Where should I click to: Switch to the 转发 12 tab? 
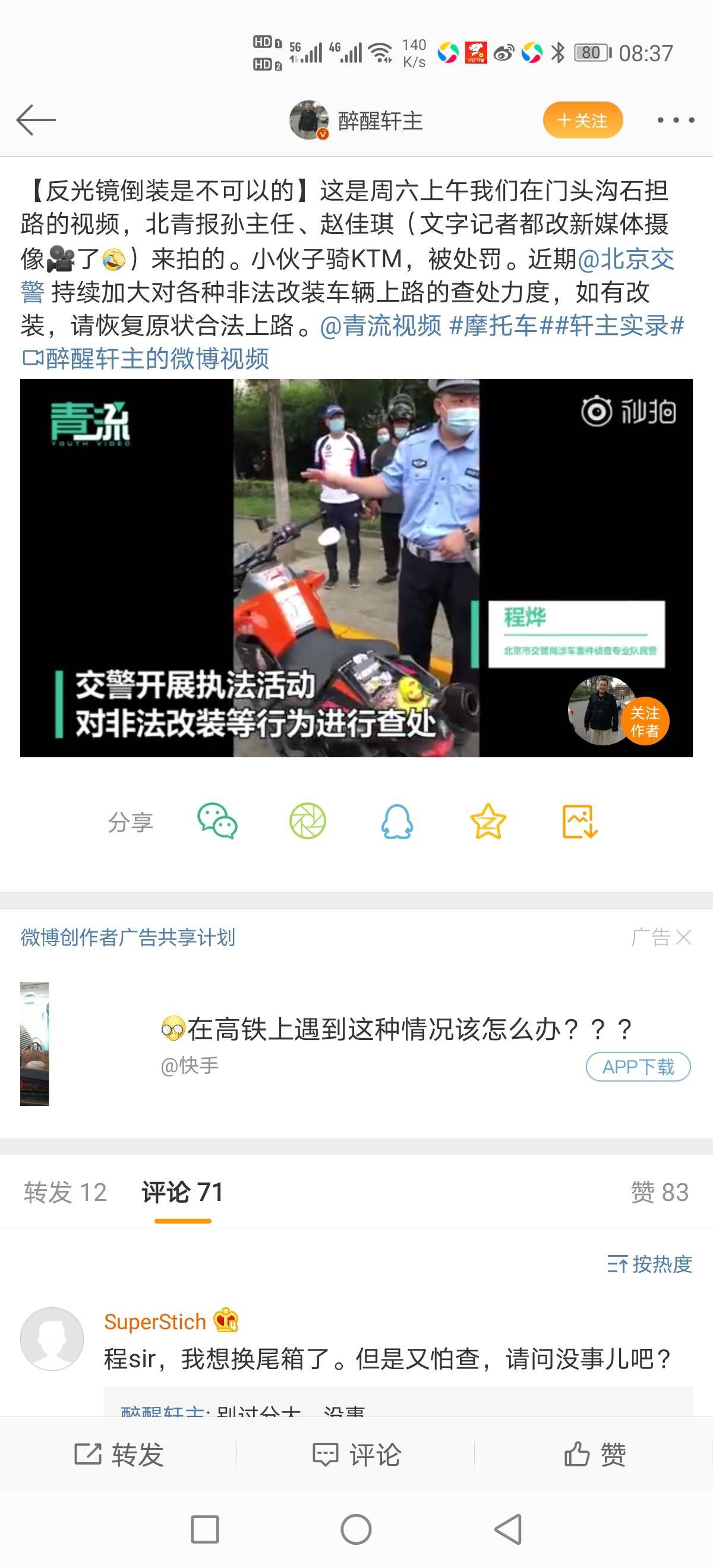[65, 1192]
